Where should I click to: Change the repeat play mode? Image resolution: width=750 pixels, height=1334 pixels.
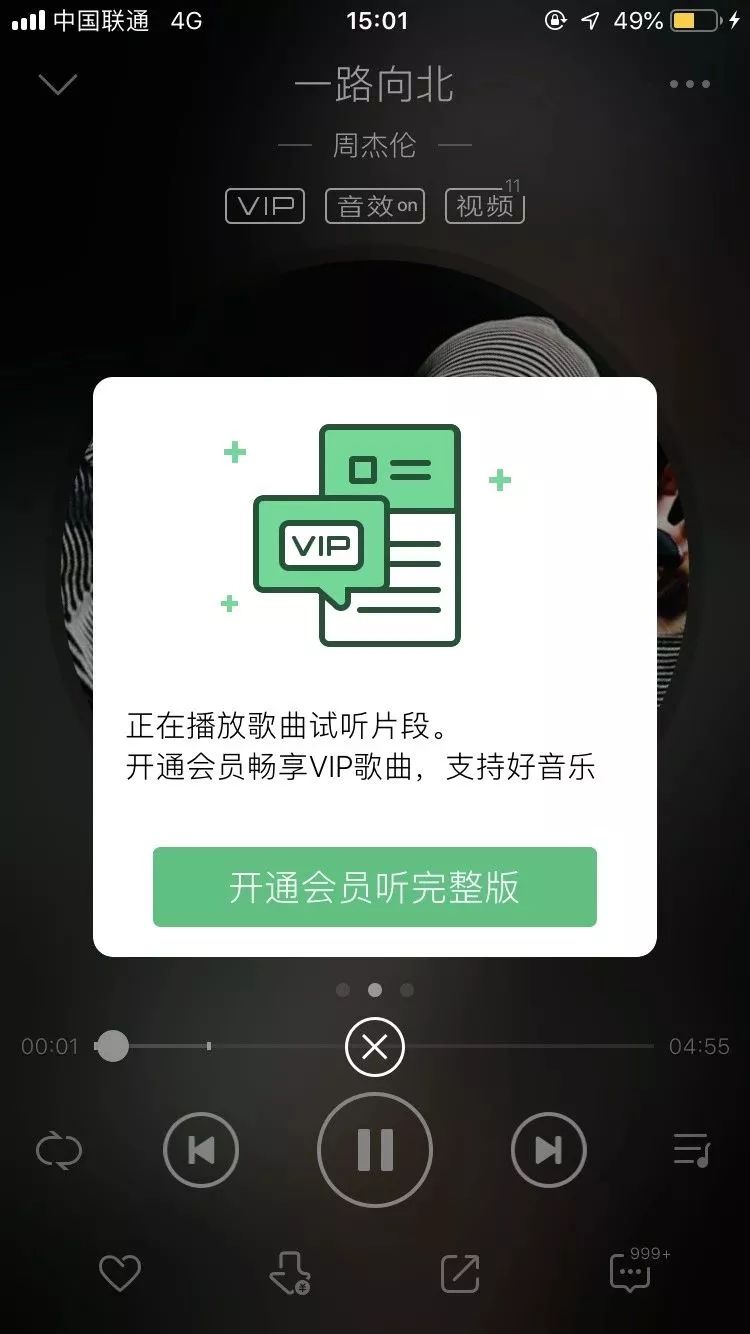tap(58, 1150)
